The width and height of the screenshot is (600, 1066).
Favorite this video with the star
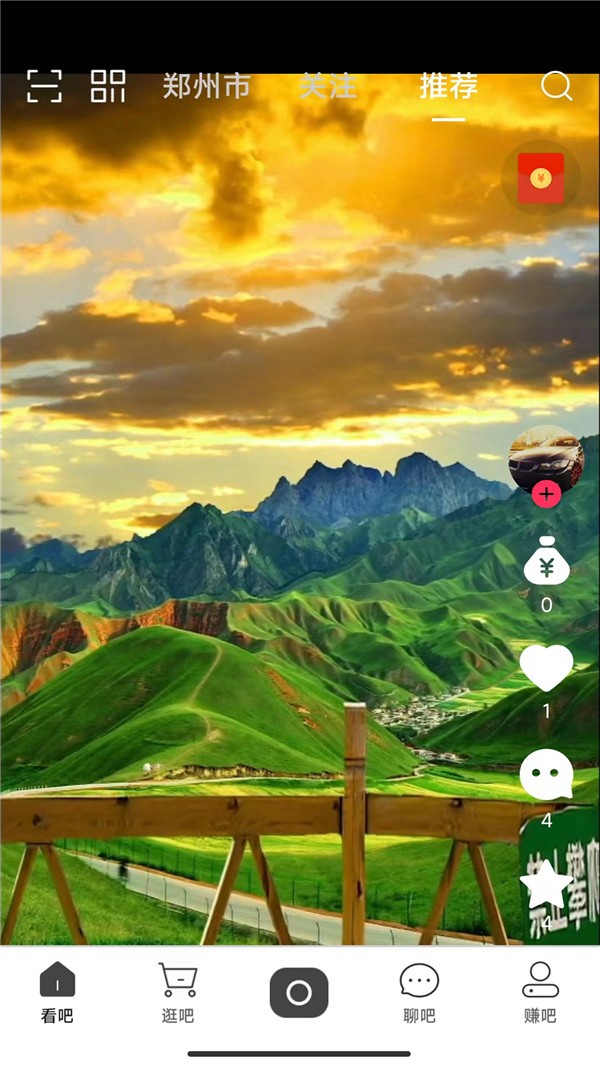[x=546, y=884]
